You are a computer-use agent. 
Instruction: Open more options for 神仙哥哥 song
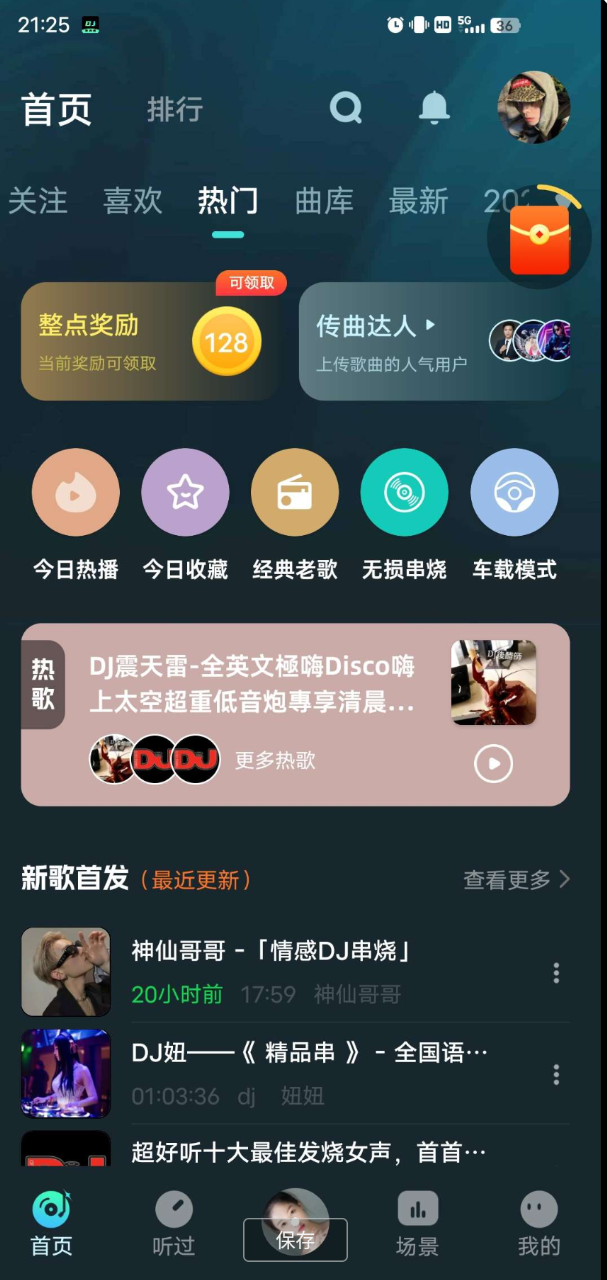click(x=556, y=973)
